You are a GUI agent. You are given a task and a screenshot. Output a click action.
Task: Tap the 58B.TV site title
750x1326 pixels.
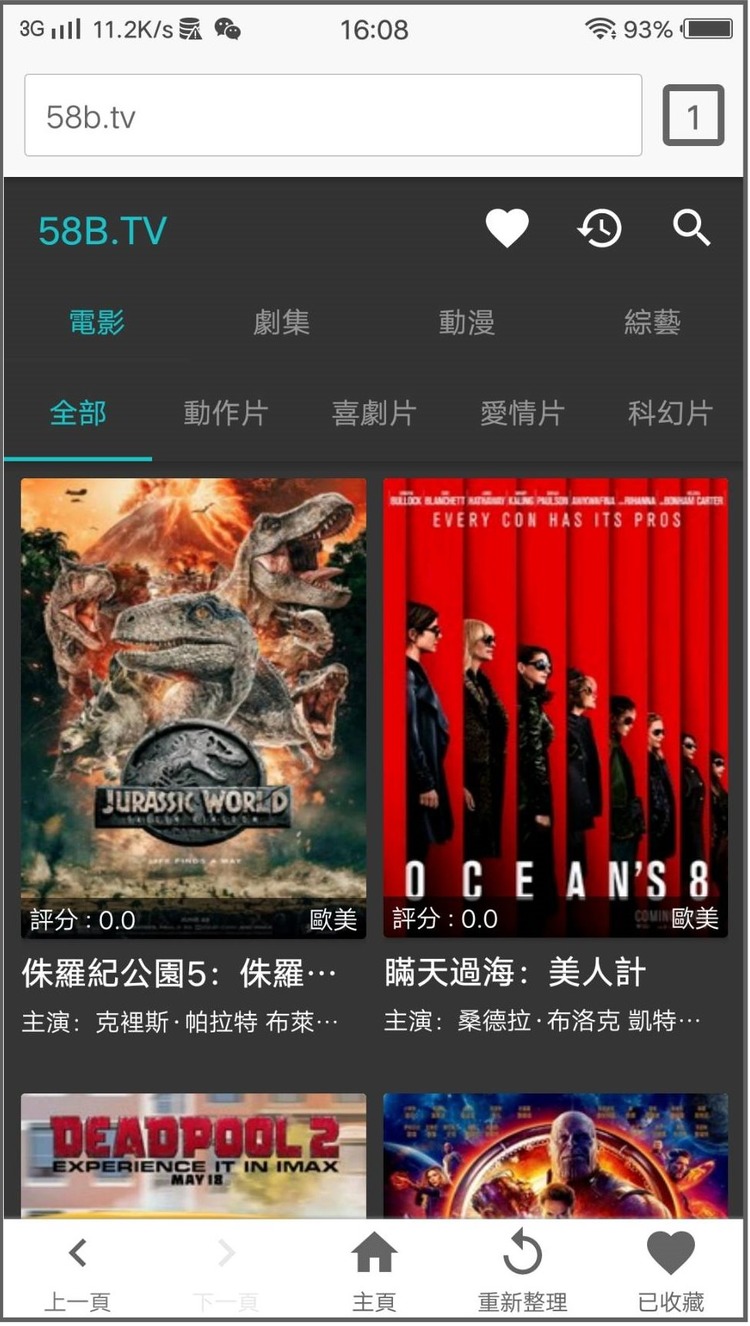[x=102, y=231]
